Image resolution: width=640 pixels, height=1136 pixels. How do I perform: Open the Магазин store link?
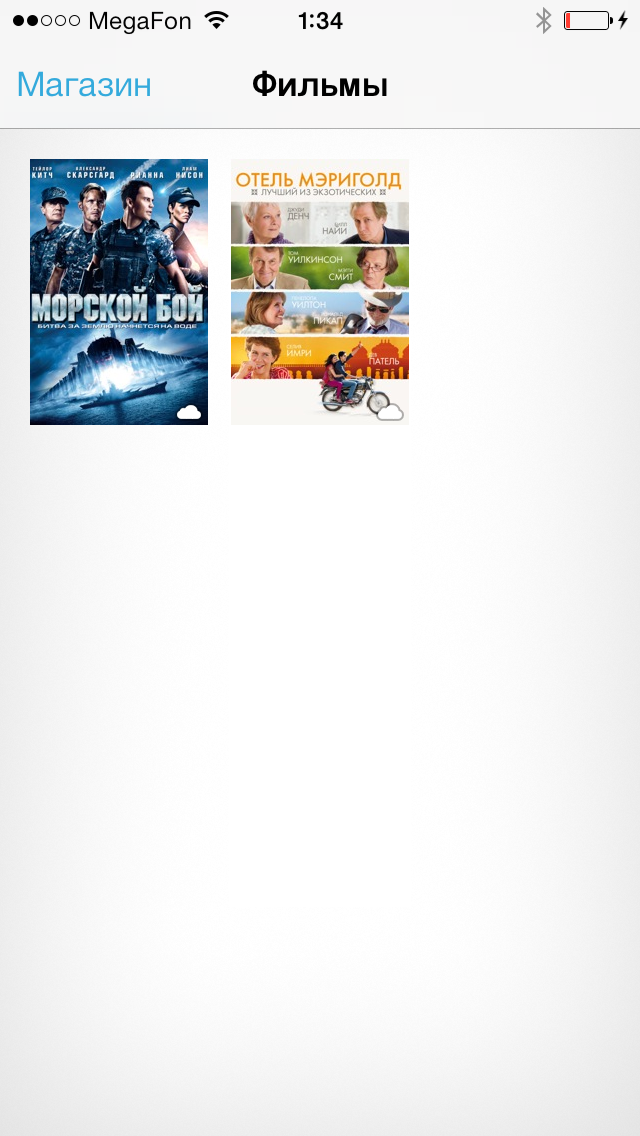pyautogui.click(x=84, y=85)
